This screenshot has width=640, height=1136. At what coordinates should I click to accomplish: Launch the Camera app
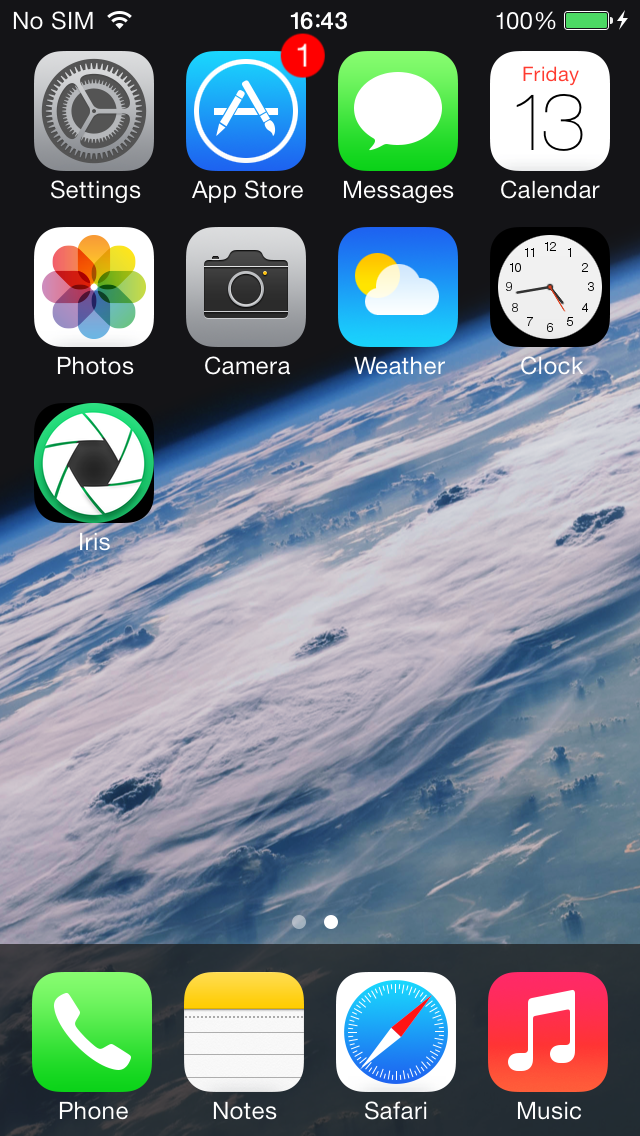246,287
